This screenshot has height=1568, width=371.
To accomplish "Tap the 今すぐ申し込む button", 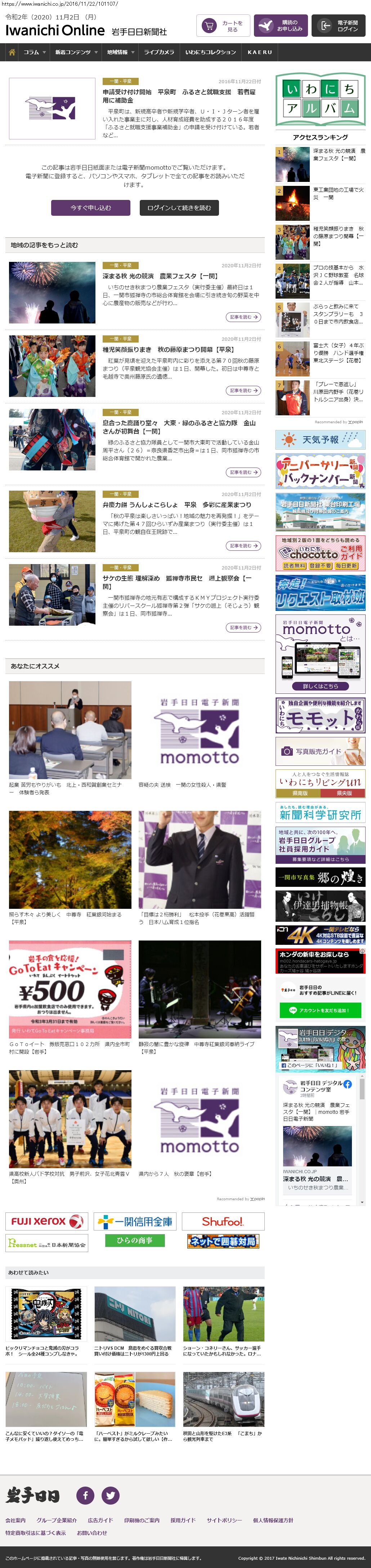I will click(91, 207).
